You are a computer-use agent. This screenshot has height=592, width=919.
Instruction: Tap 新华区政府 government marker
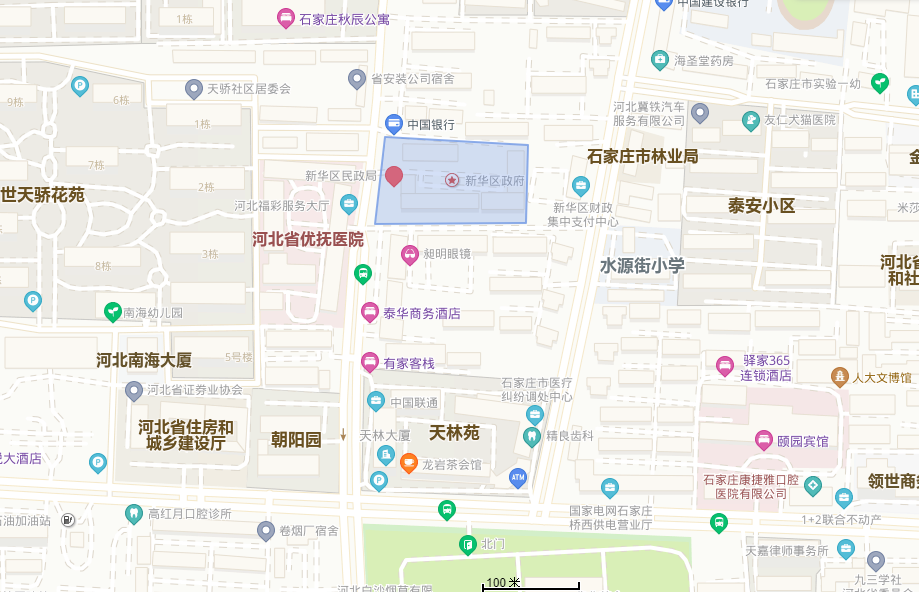click(x=452, y=180)
